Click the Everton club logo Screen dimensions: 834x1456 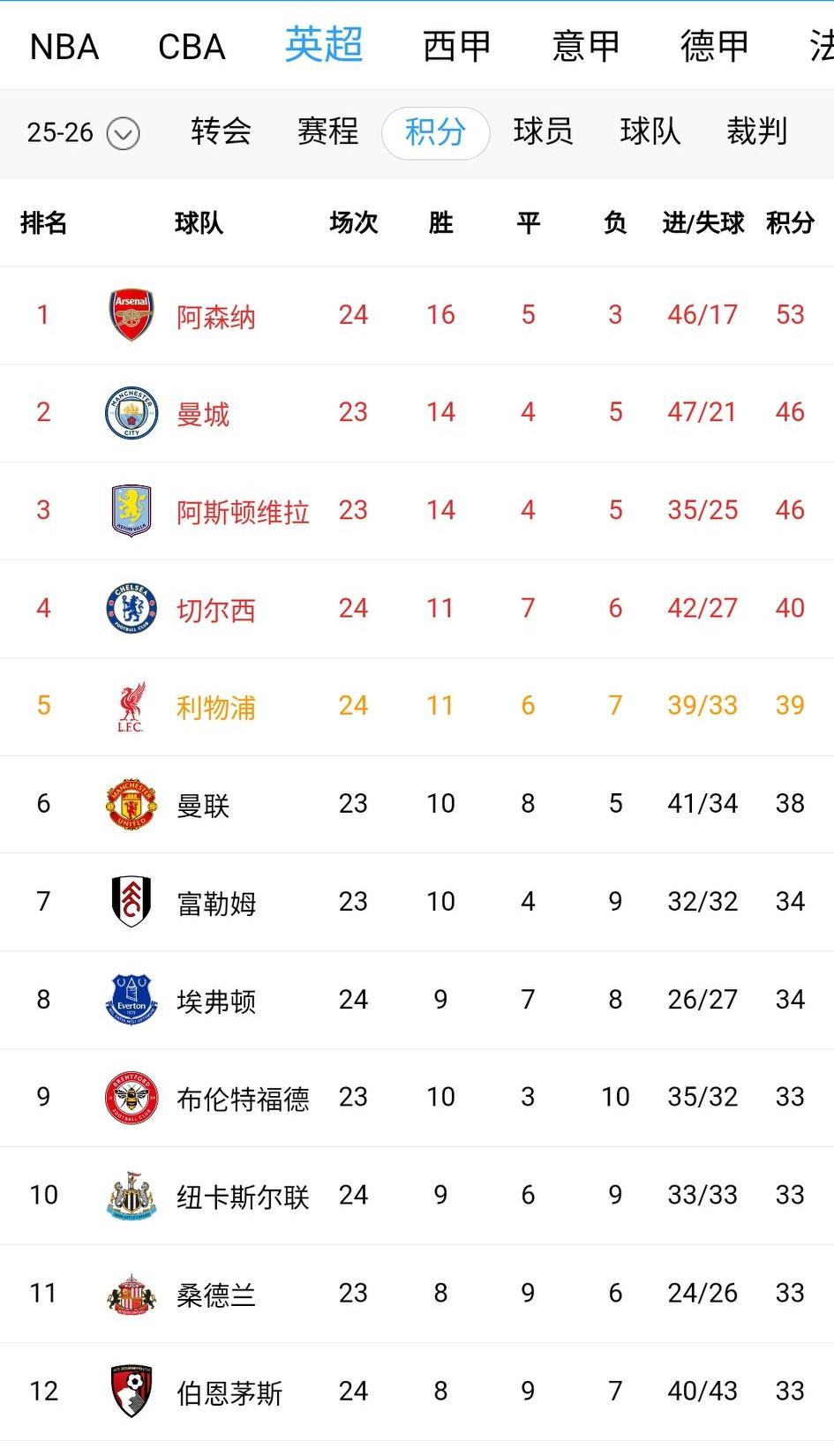(x=131, y=1000)
